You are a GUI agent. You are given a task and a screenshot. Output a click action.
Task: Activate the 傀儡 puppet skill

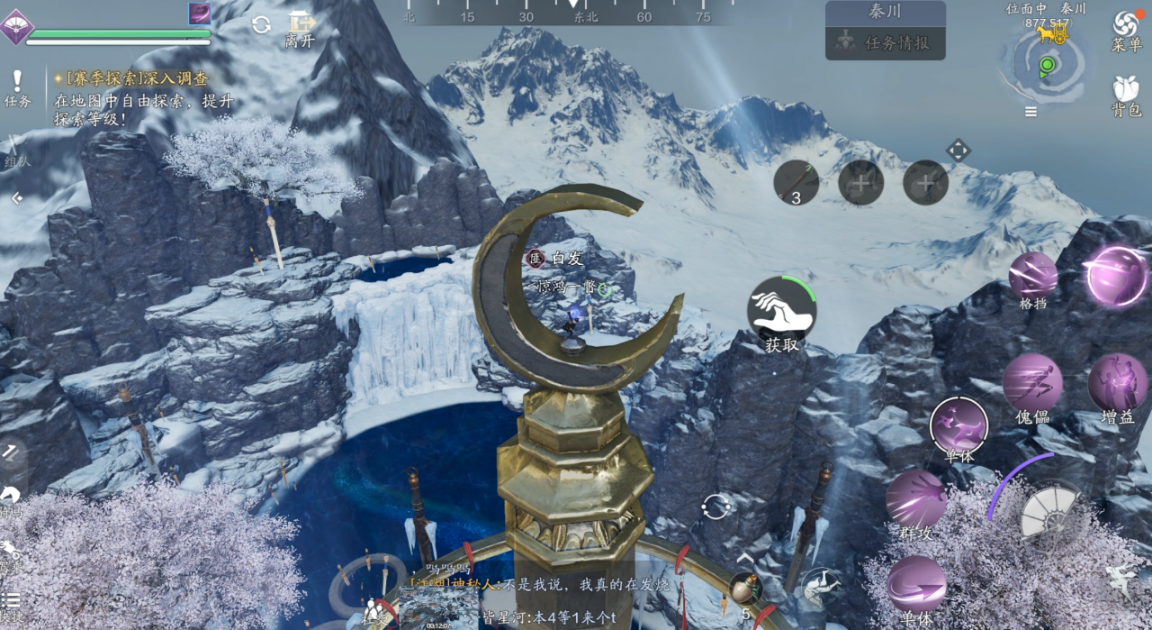(1033, 384)
